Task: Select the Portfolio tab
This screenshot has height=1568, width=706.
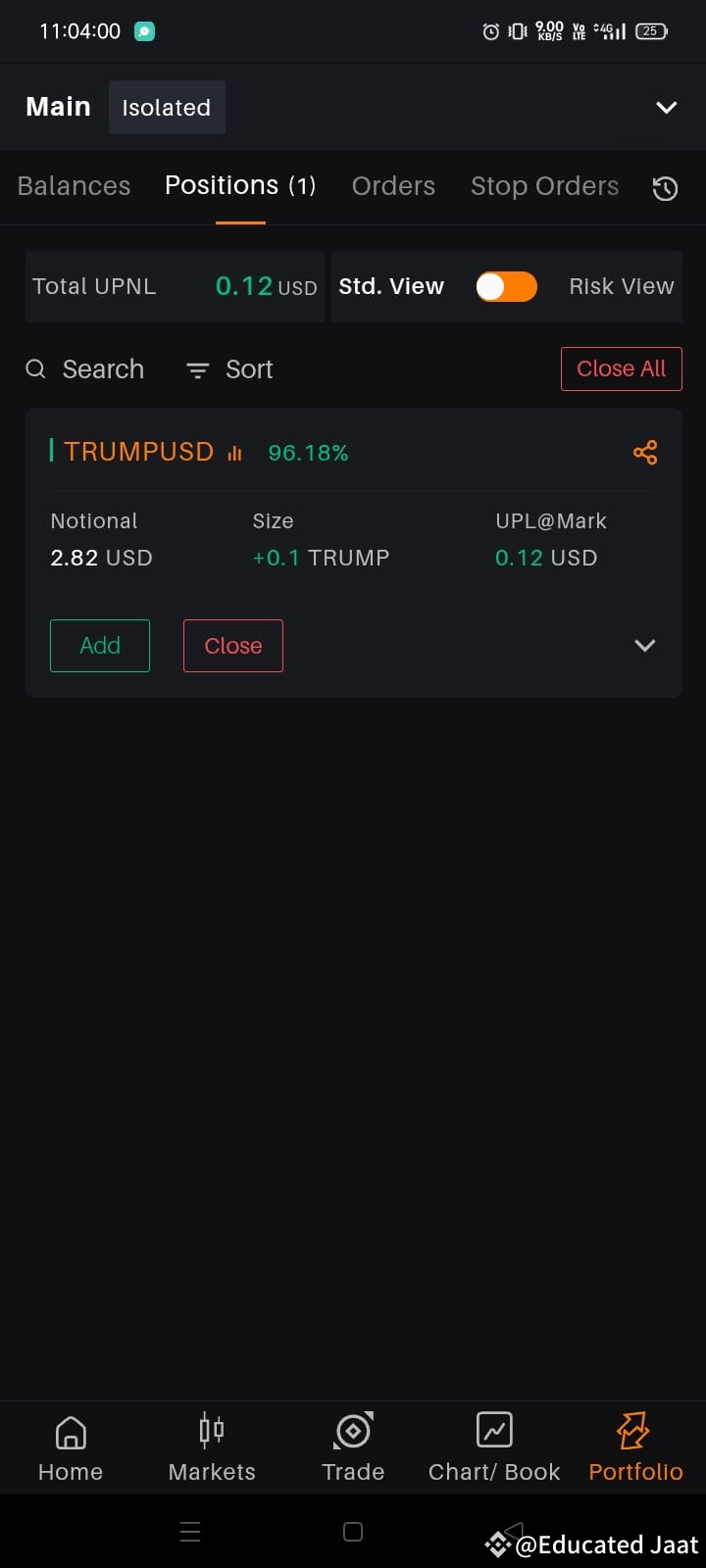Action: [635, 1448]
